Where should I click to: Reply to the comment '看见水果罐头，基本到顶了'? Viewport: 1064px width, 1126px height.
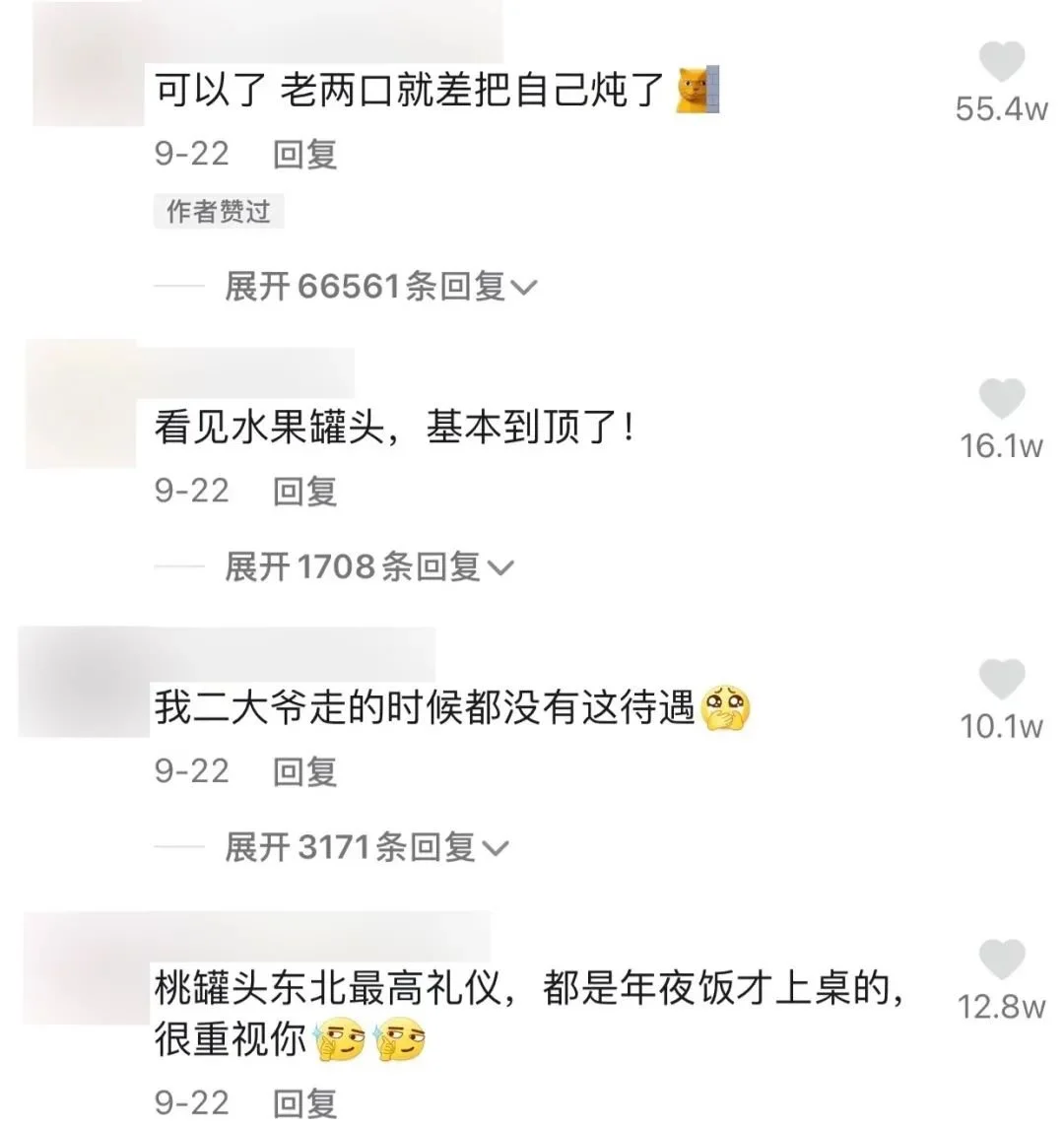(x=304, y=491)
